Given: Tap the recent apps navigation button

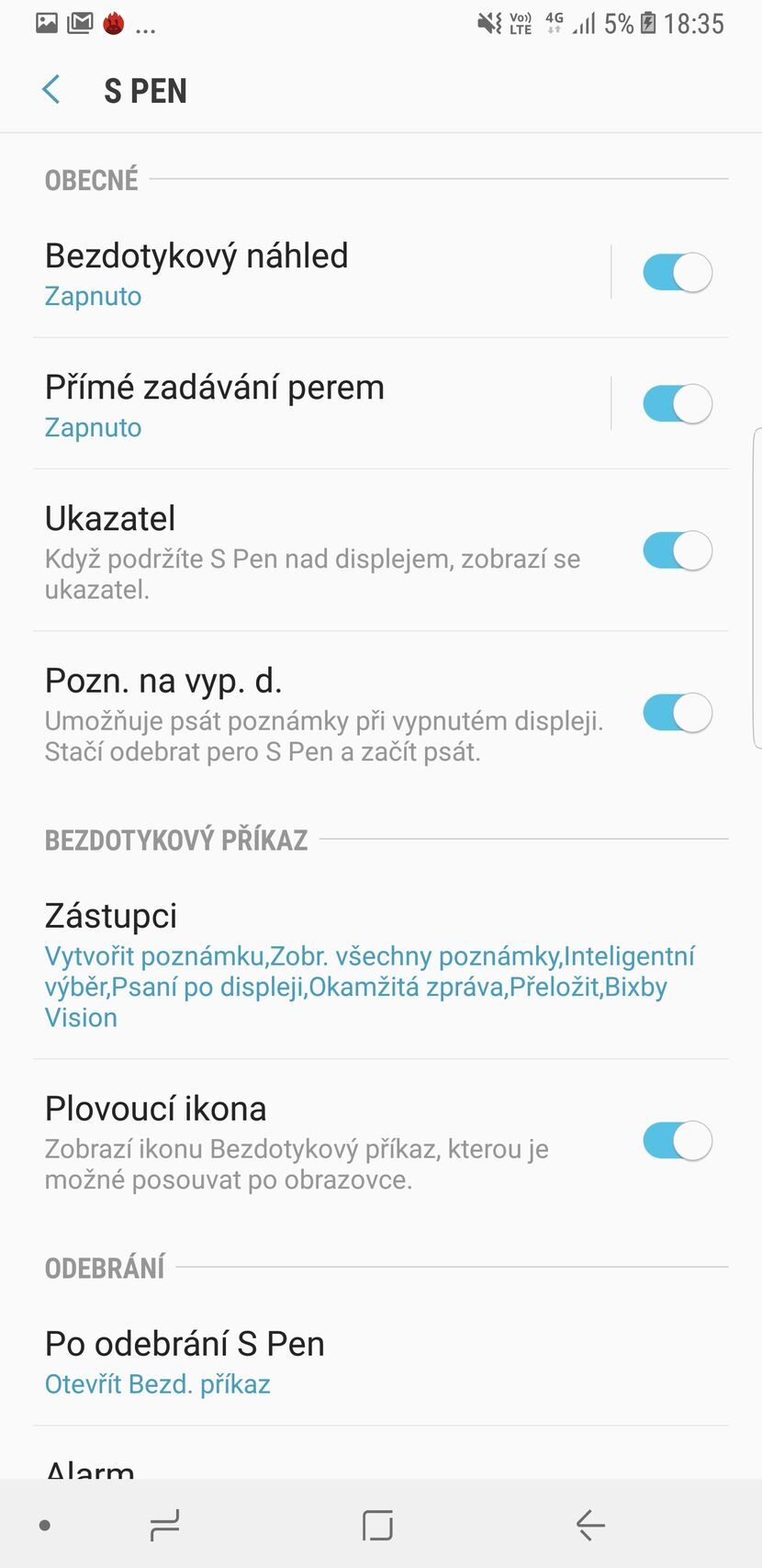Looking at the screenshot, I should (x=165, y=1525).
